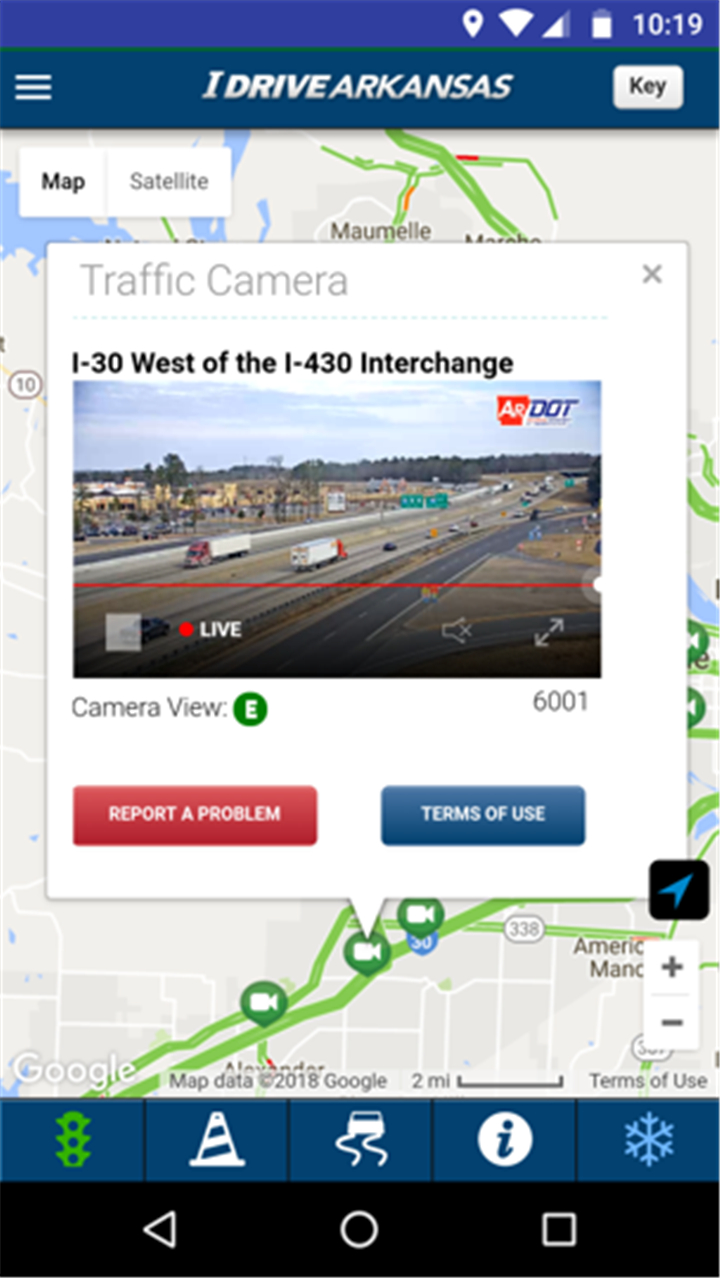Switch to Satellite view
The width and height of the screenshot is (720, 1278).
pos(169,182)
